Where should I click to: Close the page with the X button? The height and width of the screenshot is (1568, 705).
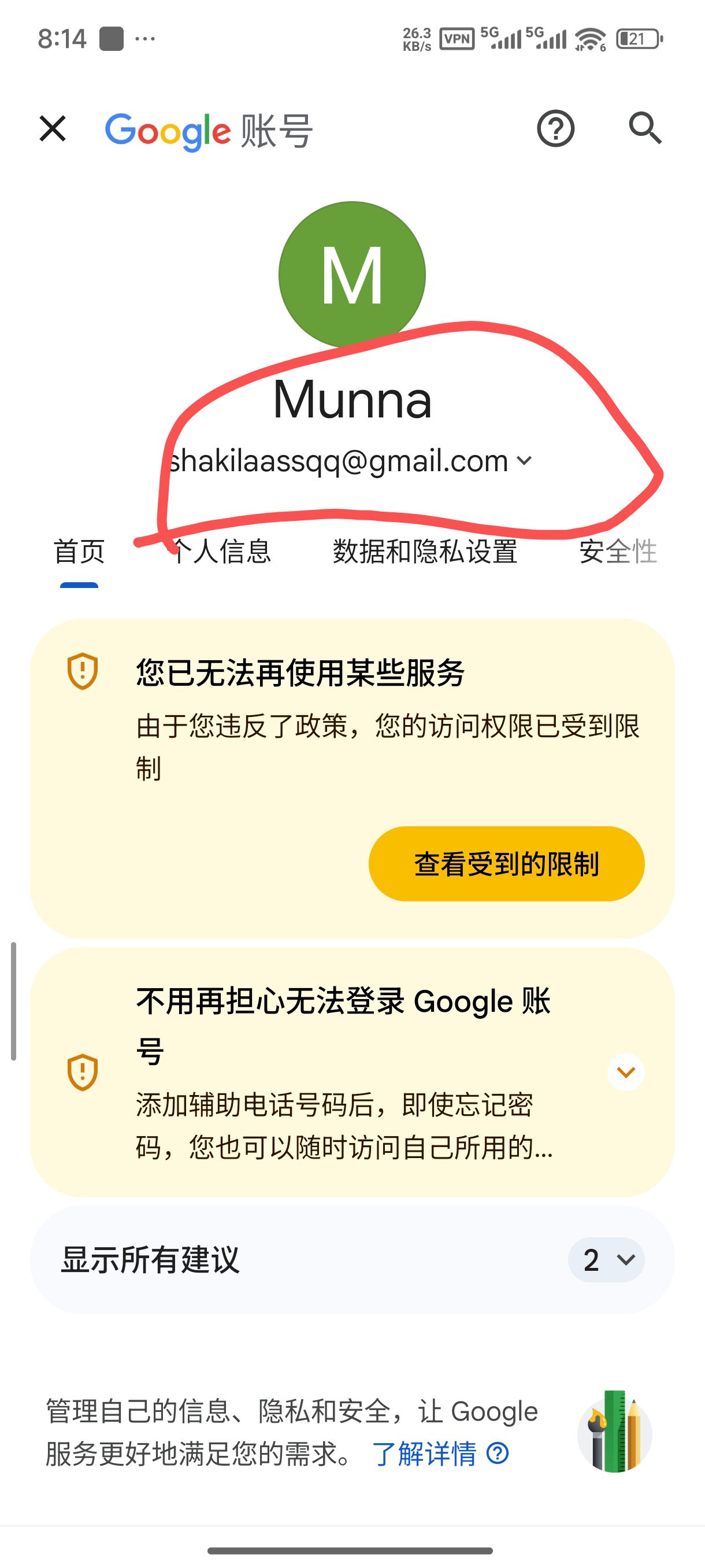tap(53, 128)
